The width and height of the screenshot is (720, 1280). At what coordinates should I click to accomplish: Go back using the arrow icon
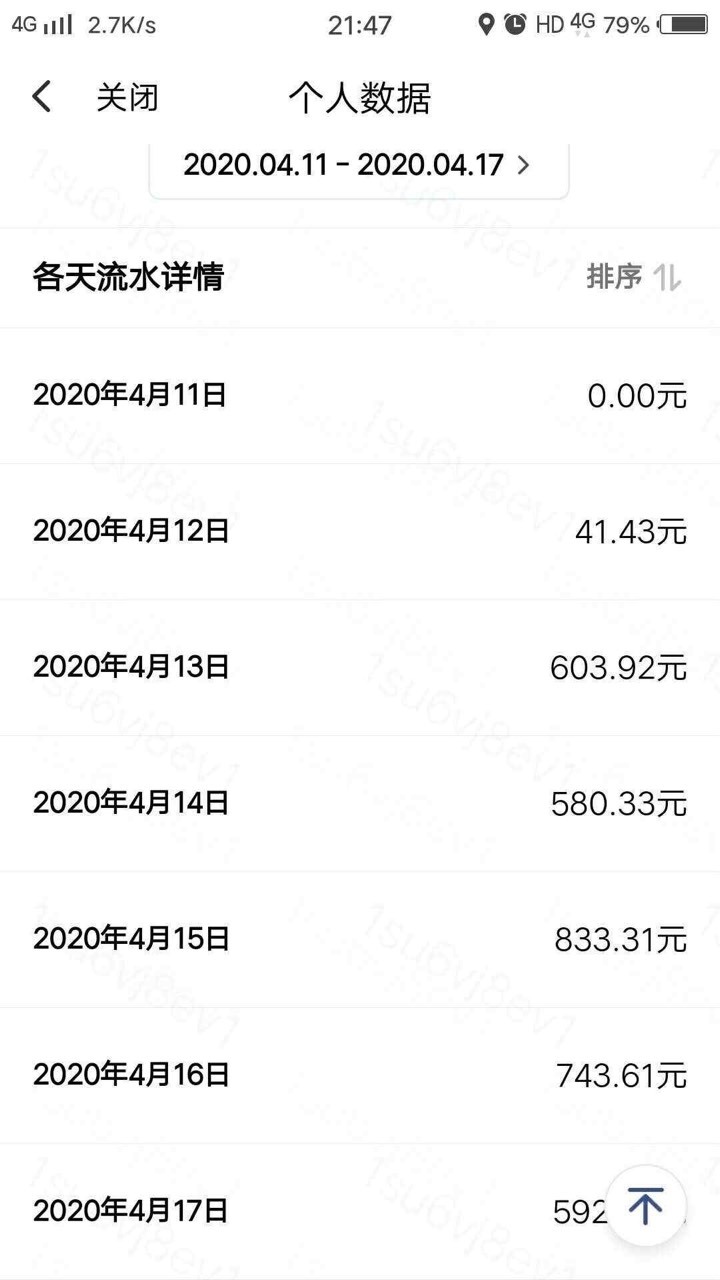[41, 98]
